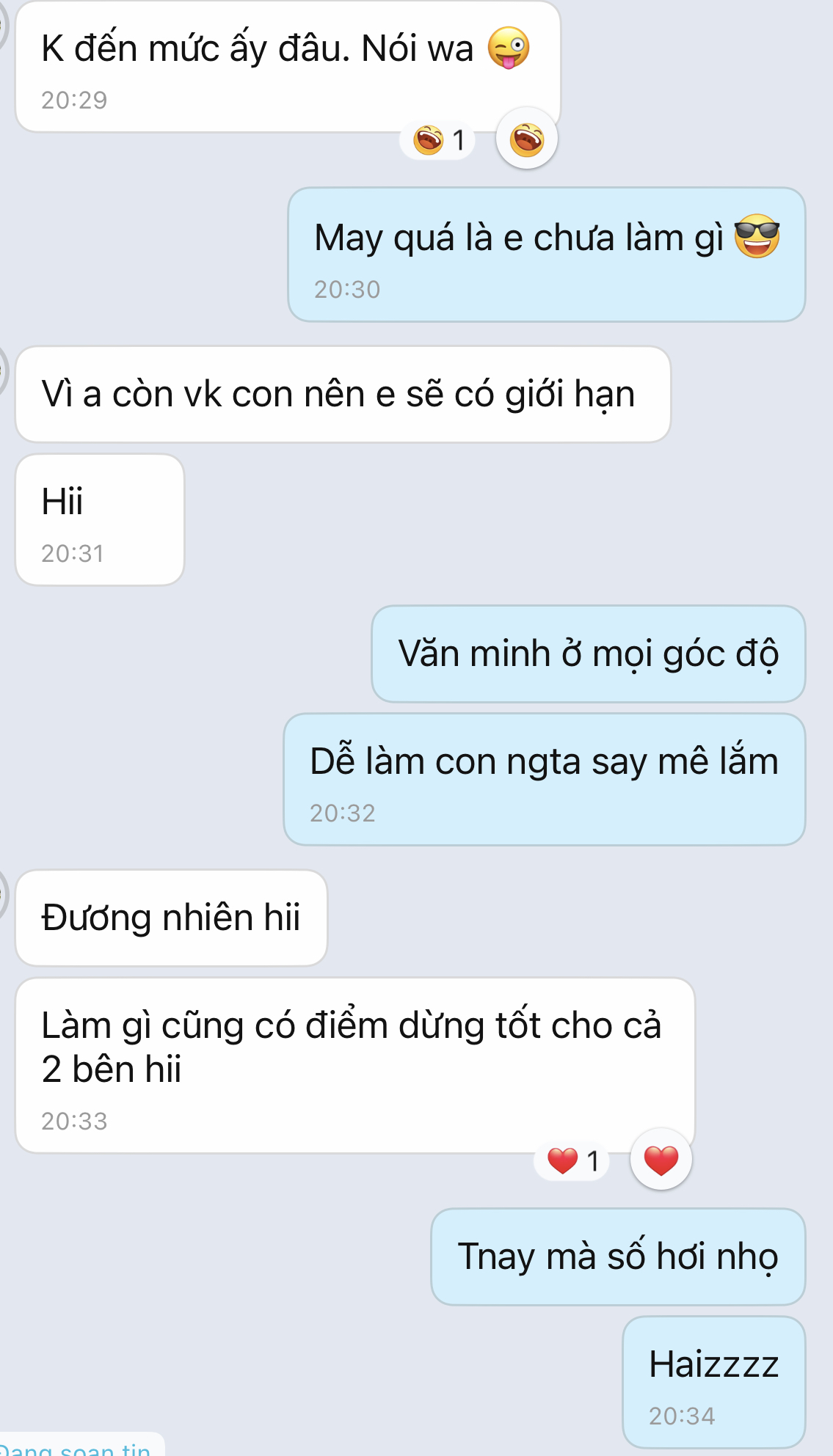The height and width of the screenshot is (1456, 833).
Task: Tap the heart button on "Làm gì cũng có điểm dừng"
Action: click(x=661, y=1160)
